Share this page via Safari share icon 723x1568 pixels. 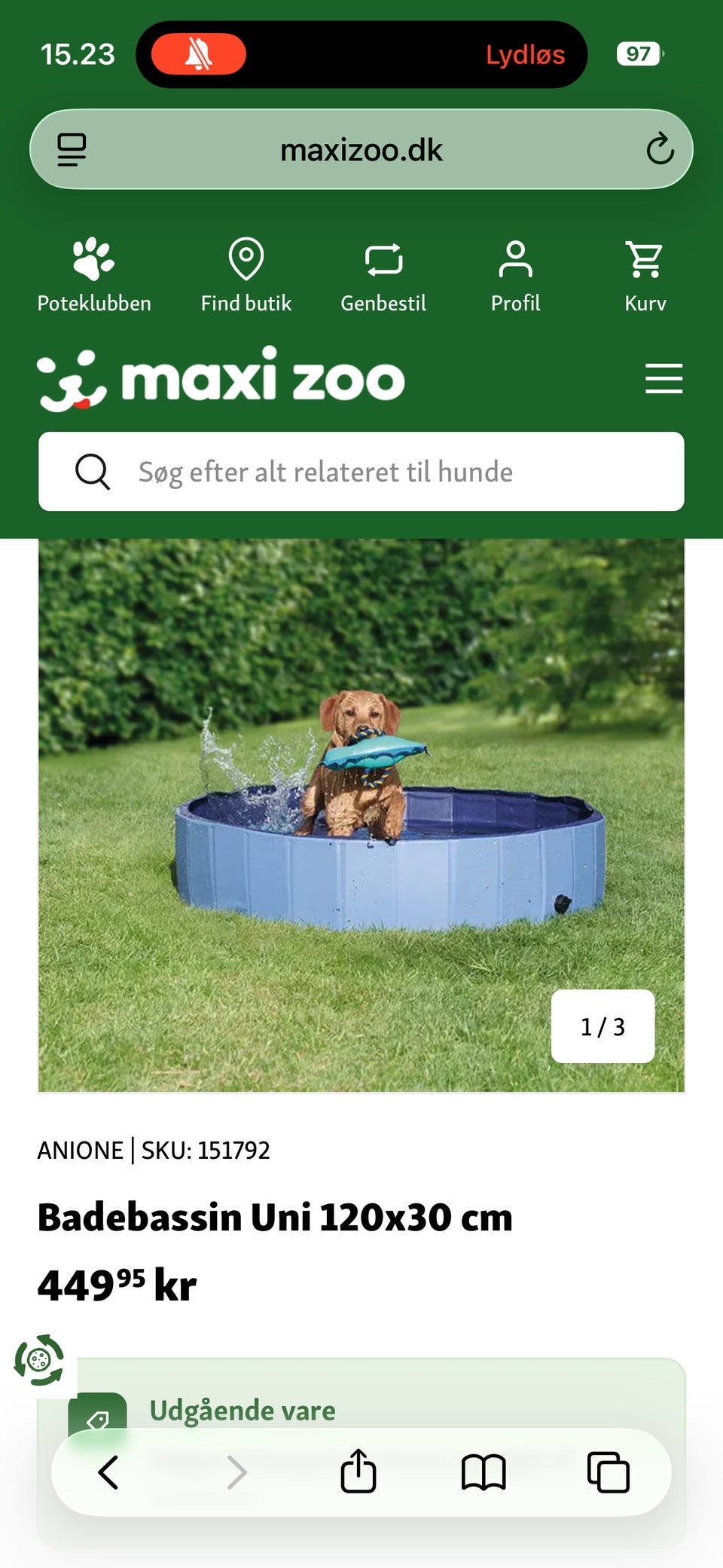coord(358,1471)
